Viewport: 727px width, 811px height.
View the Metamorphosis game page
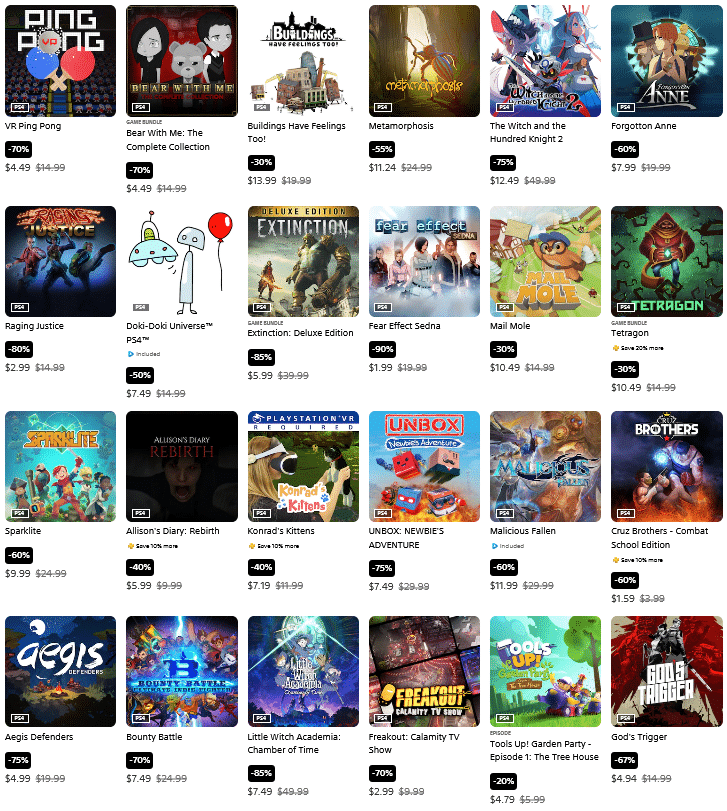[424, 60]
